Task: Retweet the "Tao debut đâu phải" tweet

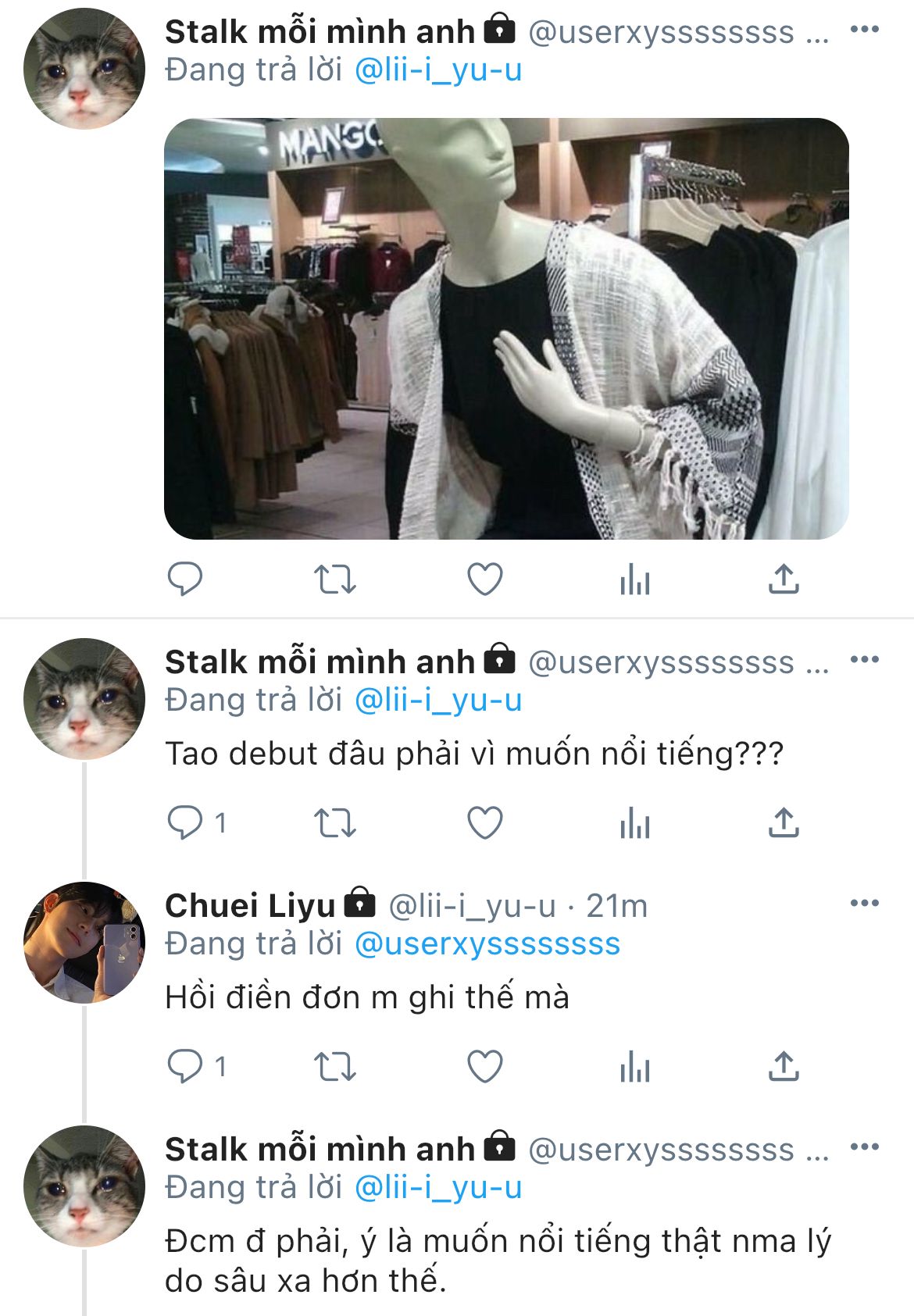Action: point(334,823)
